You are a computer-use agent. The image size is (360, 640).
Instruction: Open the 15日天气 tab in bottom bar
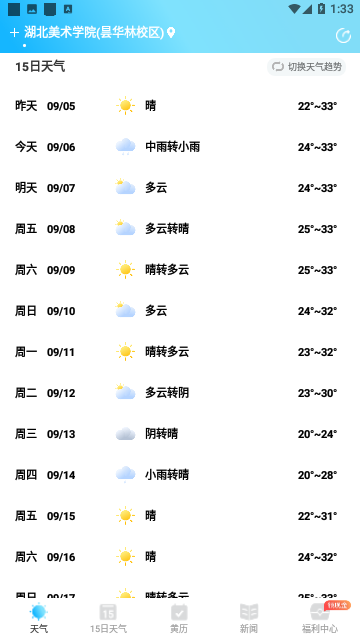108,618
